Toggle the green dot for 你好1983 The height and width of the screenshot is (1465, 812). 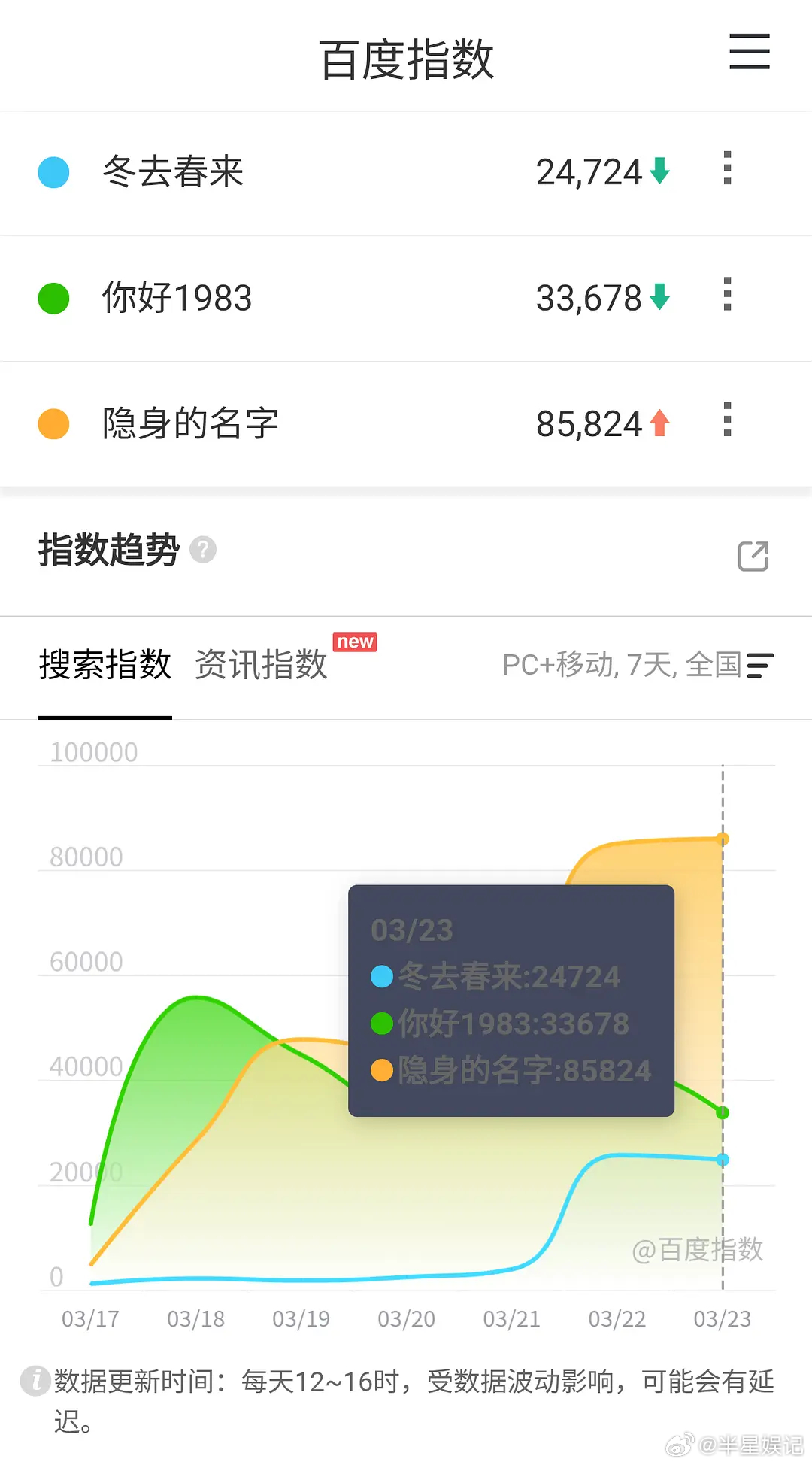(x=53, y=296)
